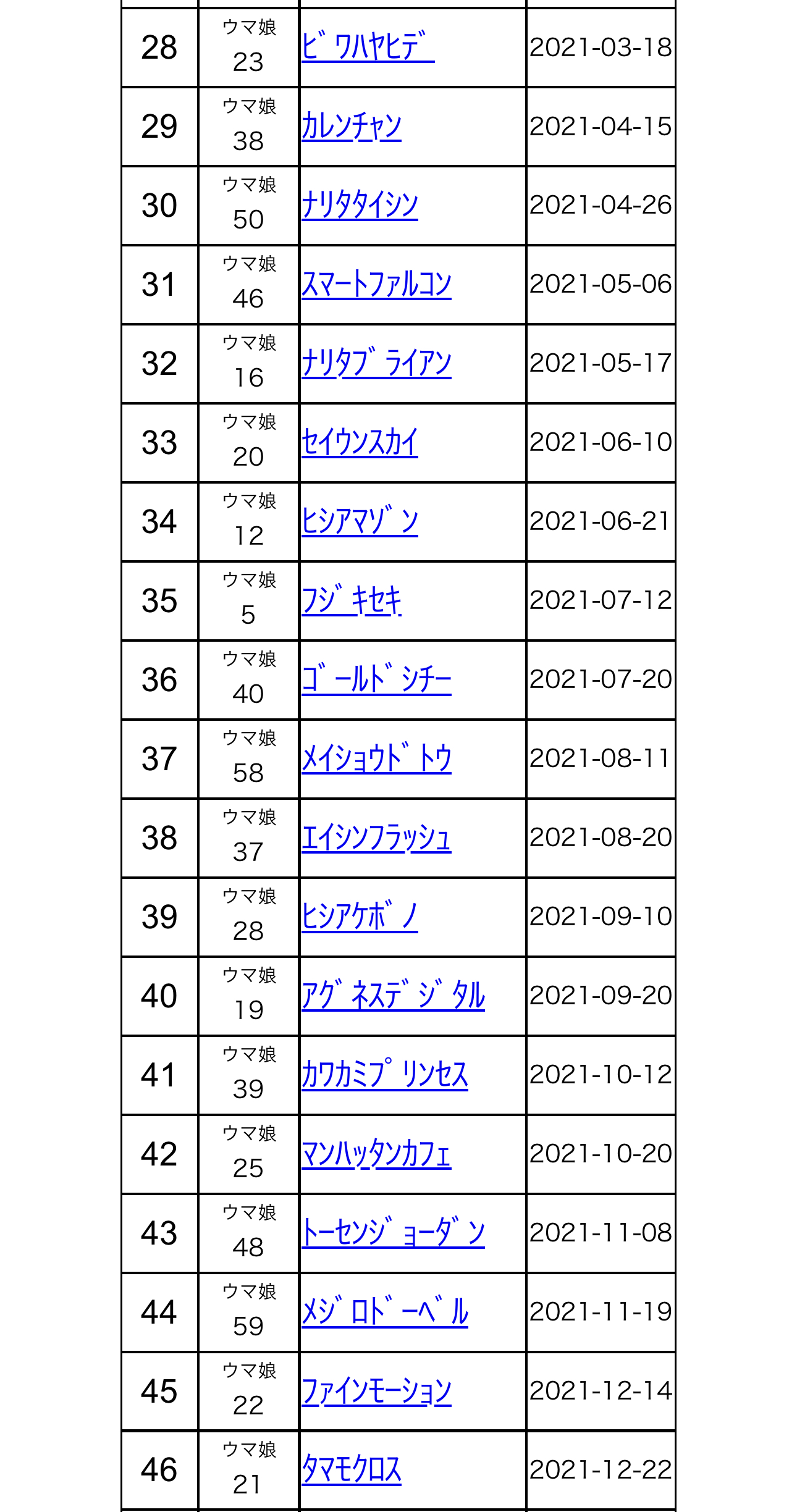Open the フジキセキ link

(x=352, y=600)
